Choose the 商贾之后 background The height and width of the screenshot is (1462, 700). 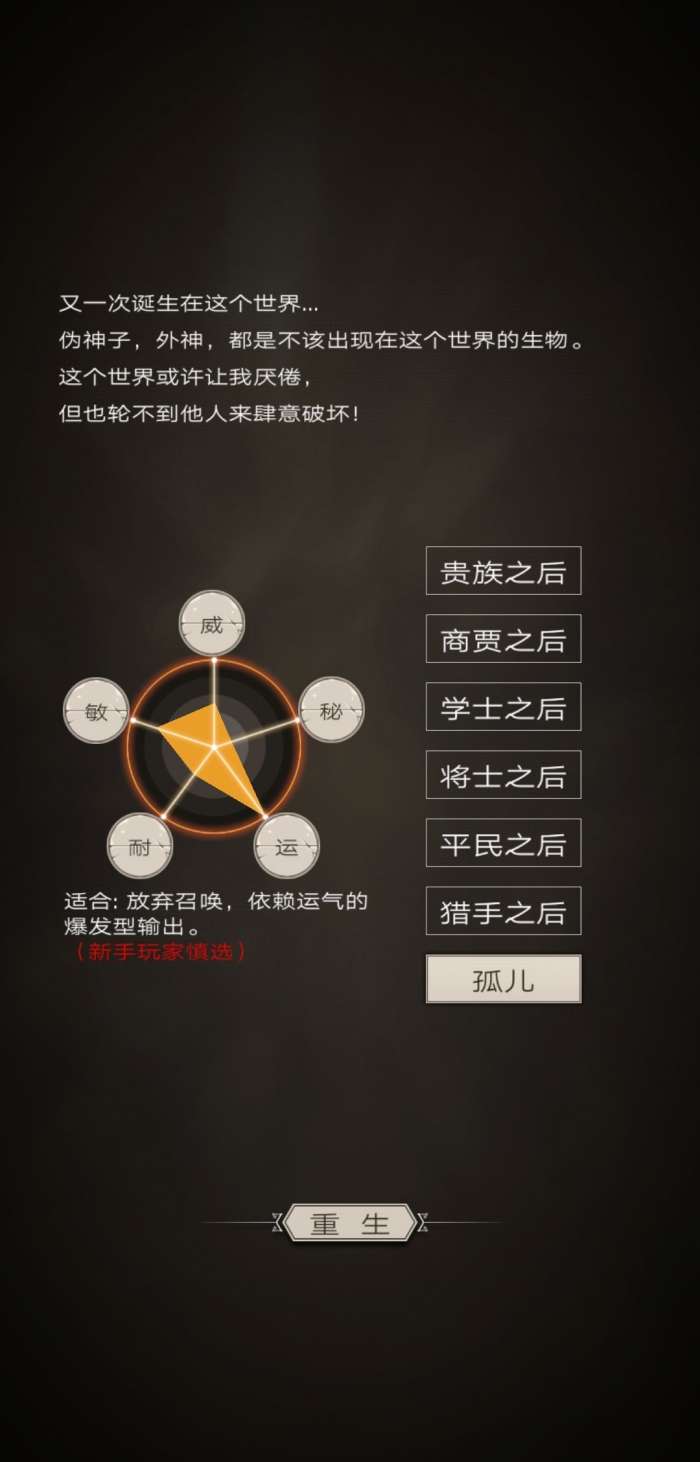(503, 639)
